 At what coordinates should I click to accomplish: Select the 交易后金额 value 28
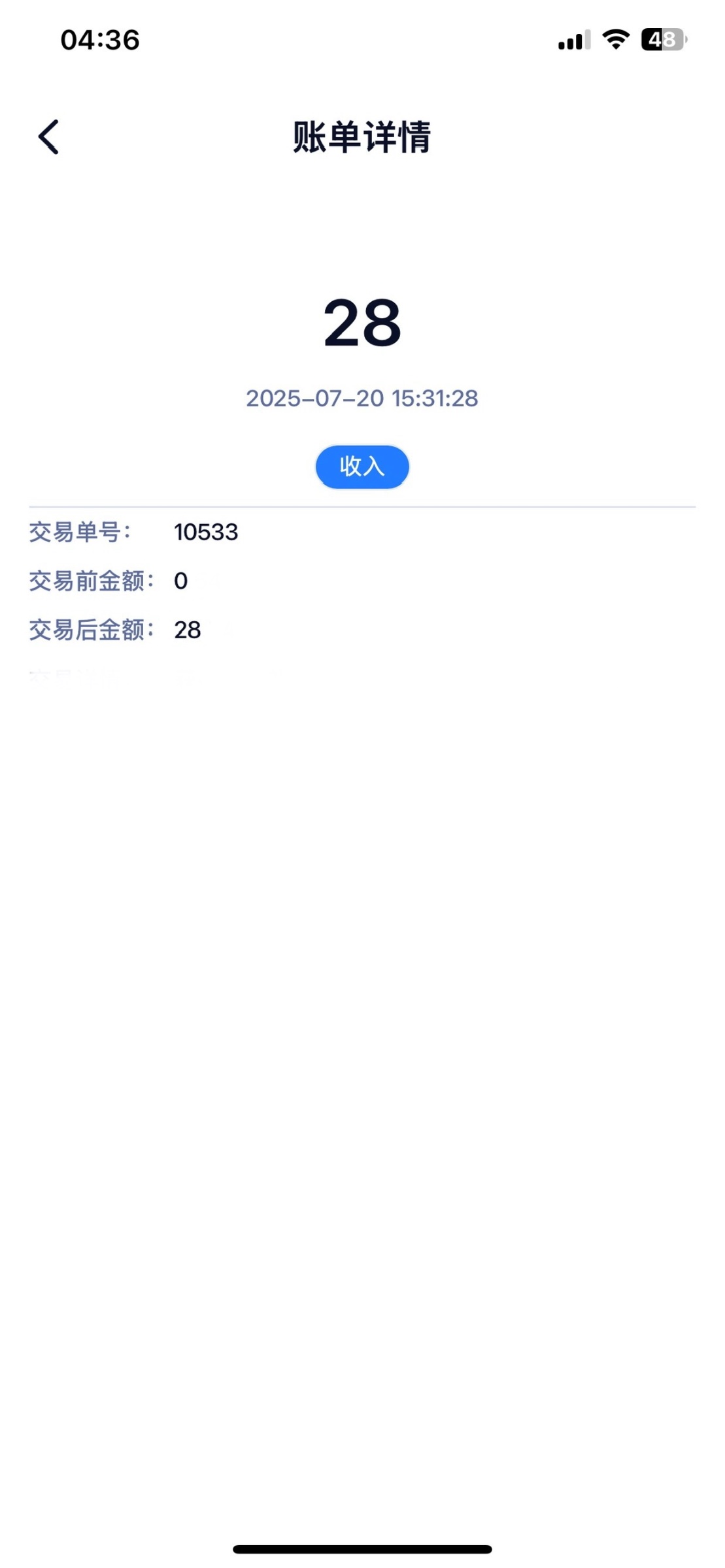[x=188, y=630]
